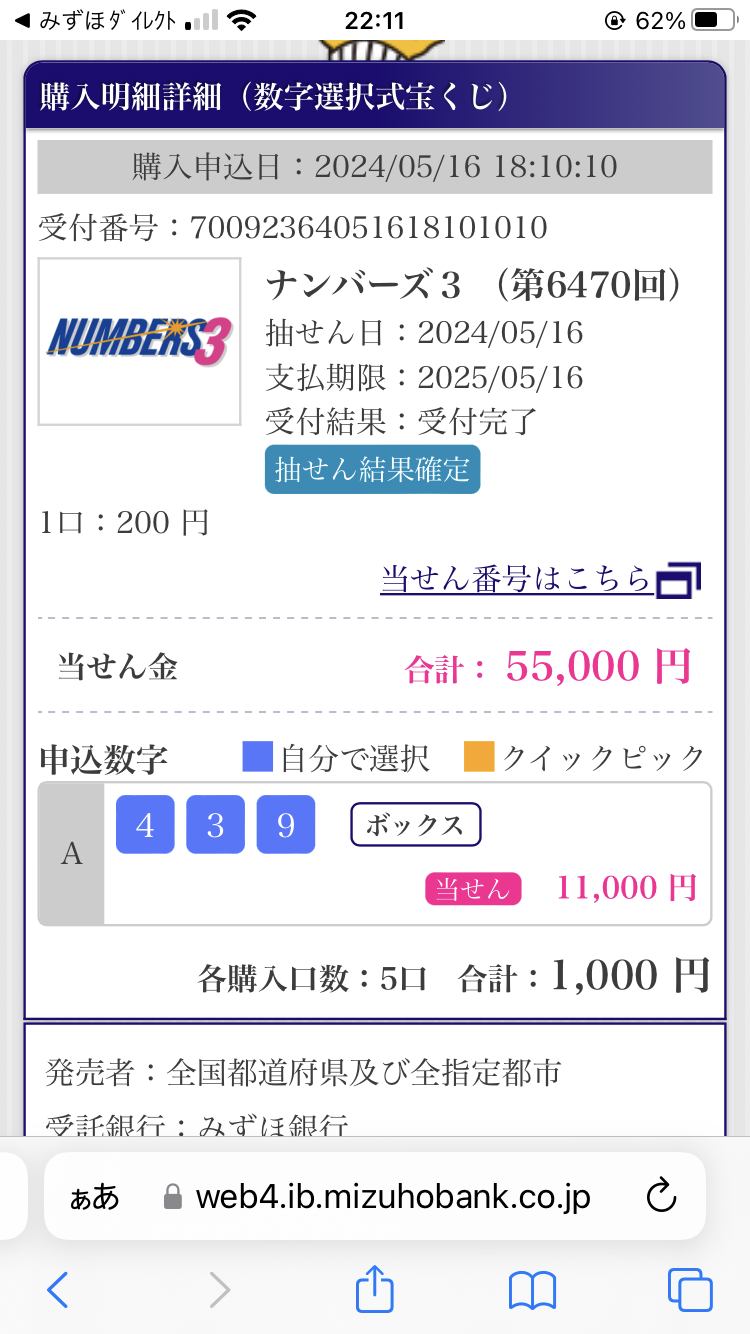Reload the page from the address bar
This screenshot has height=1334, width=750.
coord(662,1196)
